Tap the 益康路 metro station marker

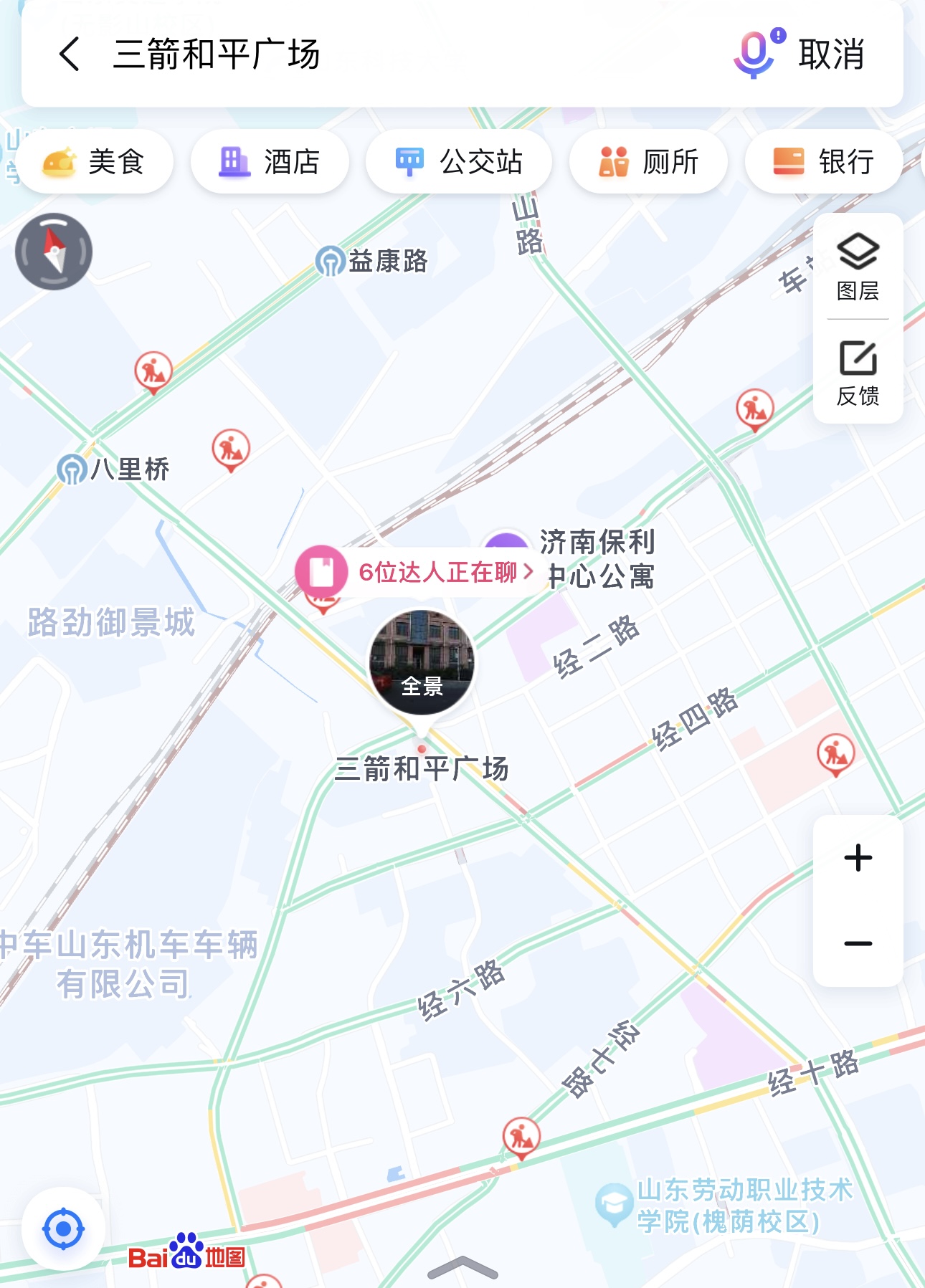330,262
